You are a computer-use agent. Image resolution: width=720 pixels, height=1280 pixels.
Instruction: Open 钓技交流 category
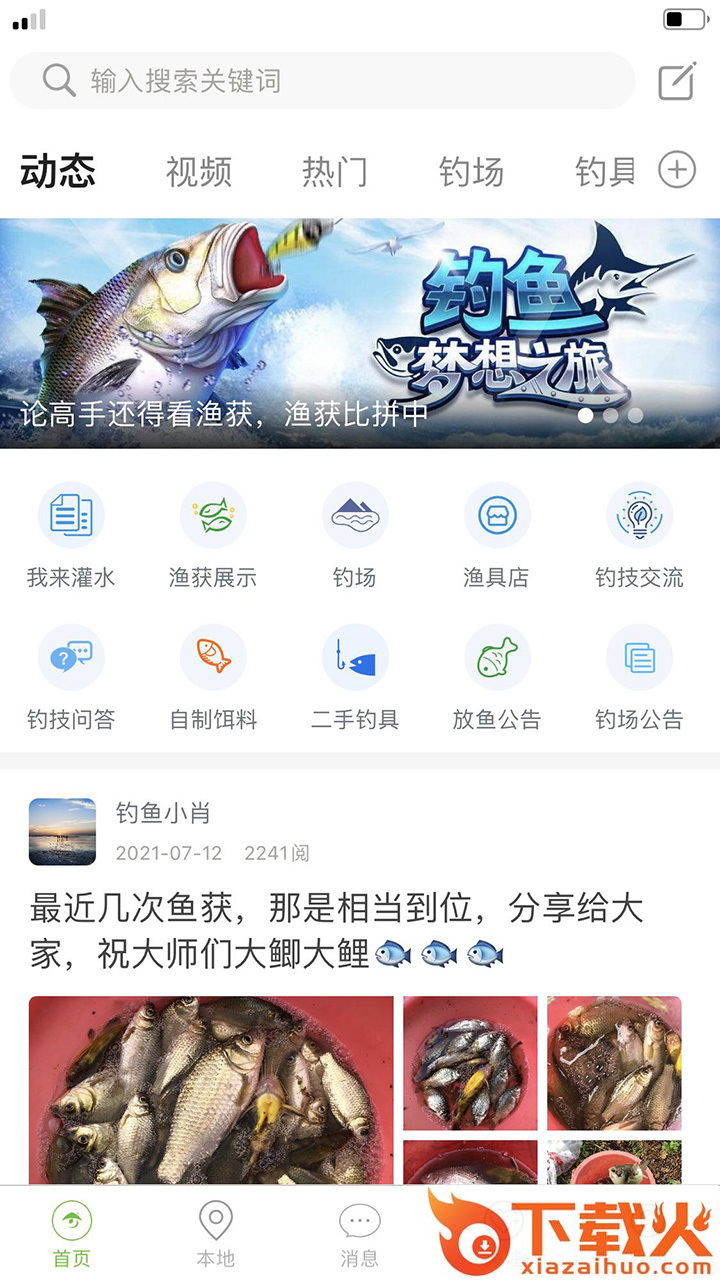[x=639, y=535]
